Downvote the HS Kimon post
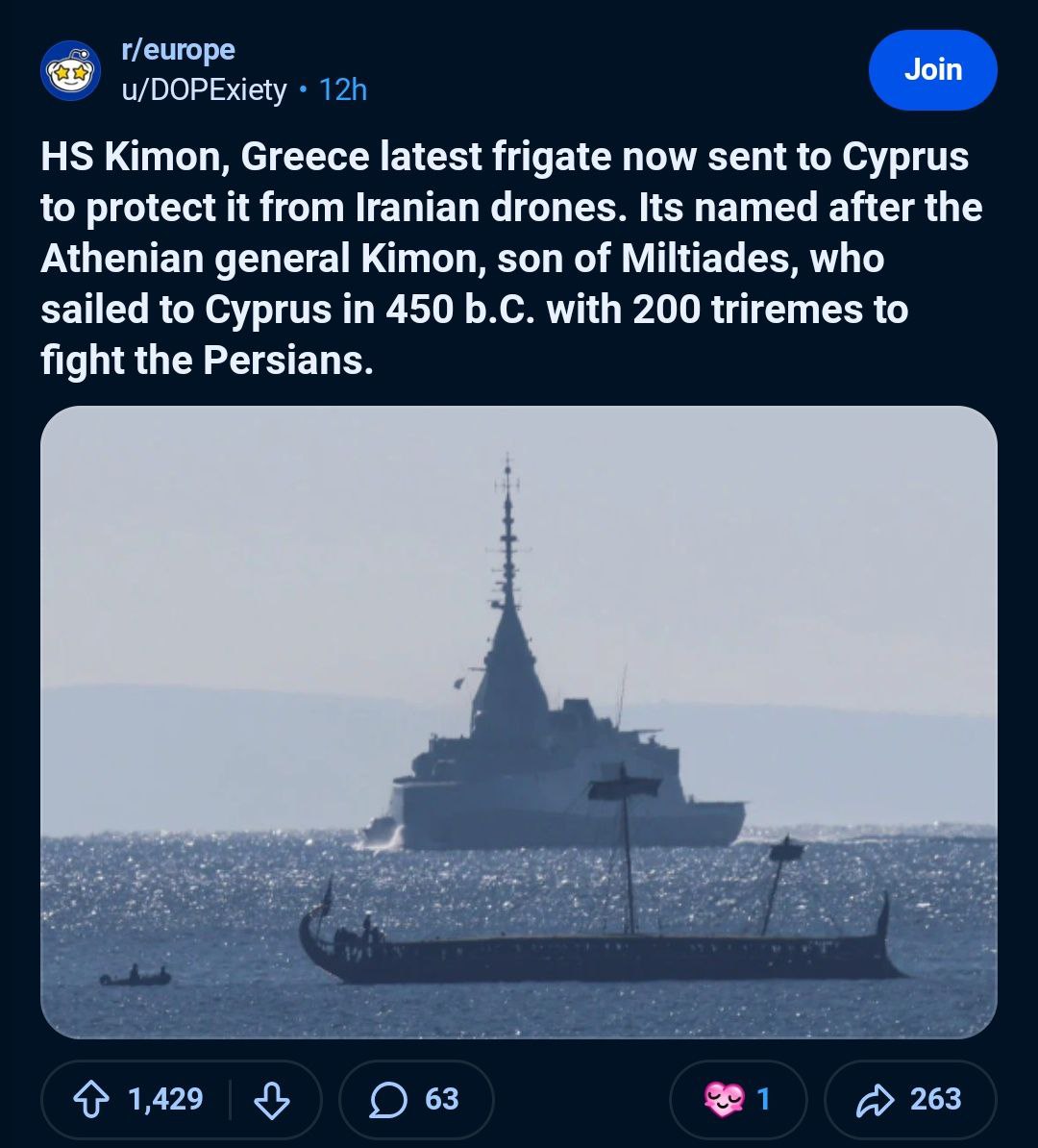The image size is (1038, 1148). tap(270, 1099)
